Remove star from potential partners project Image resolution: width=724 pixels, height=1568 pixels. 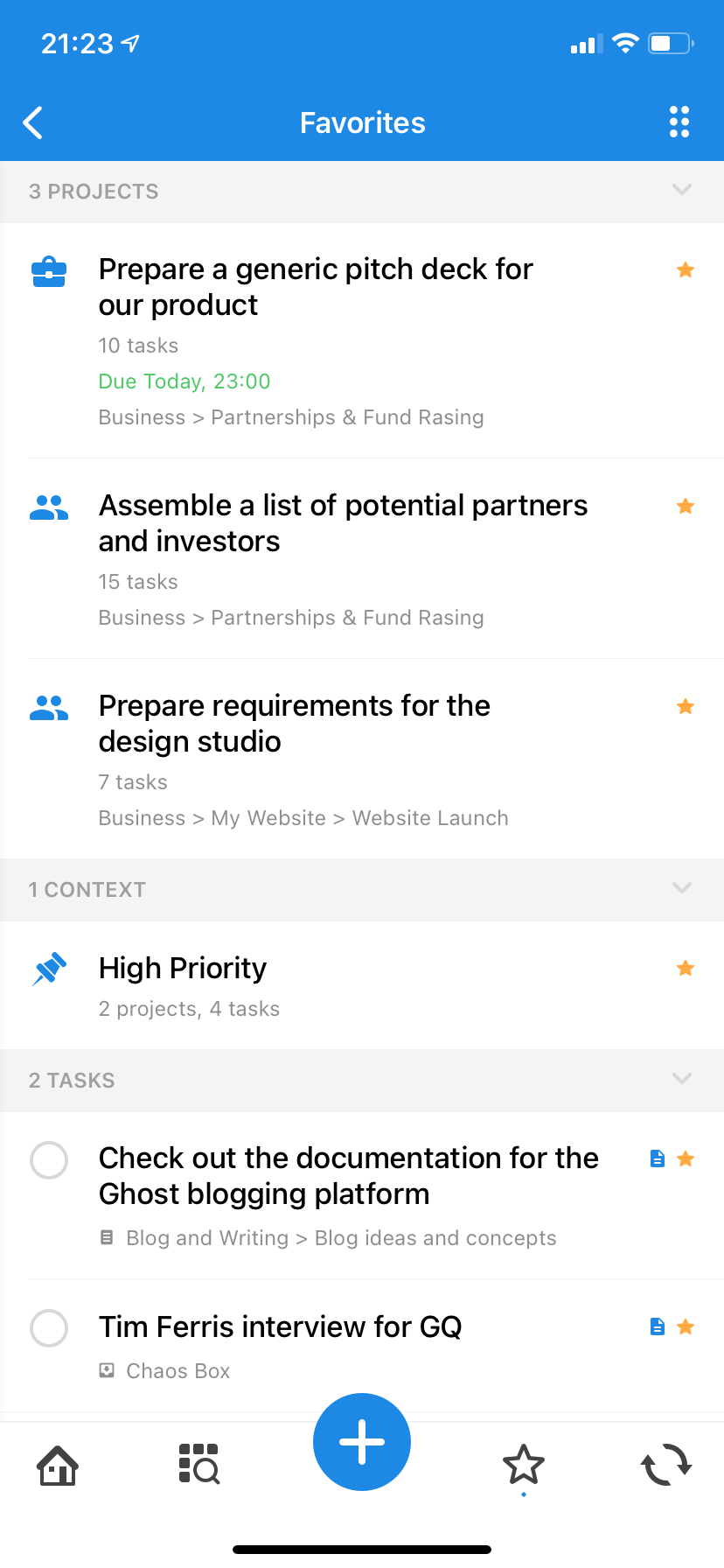click(686, 507)
